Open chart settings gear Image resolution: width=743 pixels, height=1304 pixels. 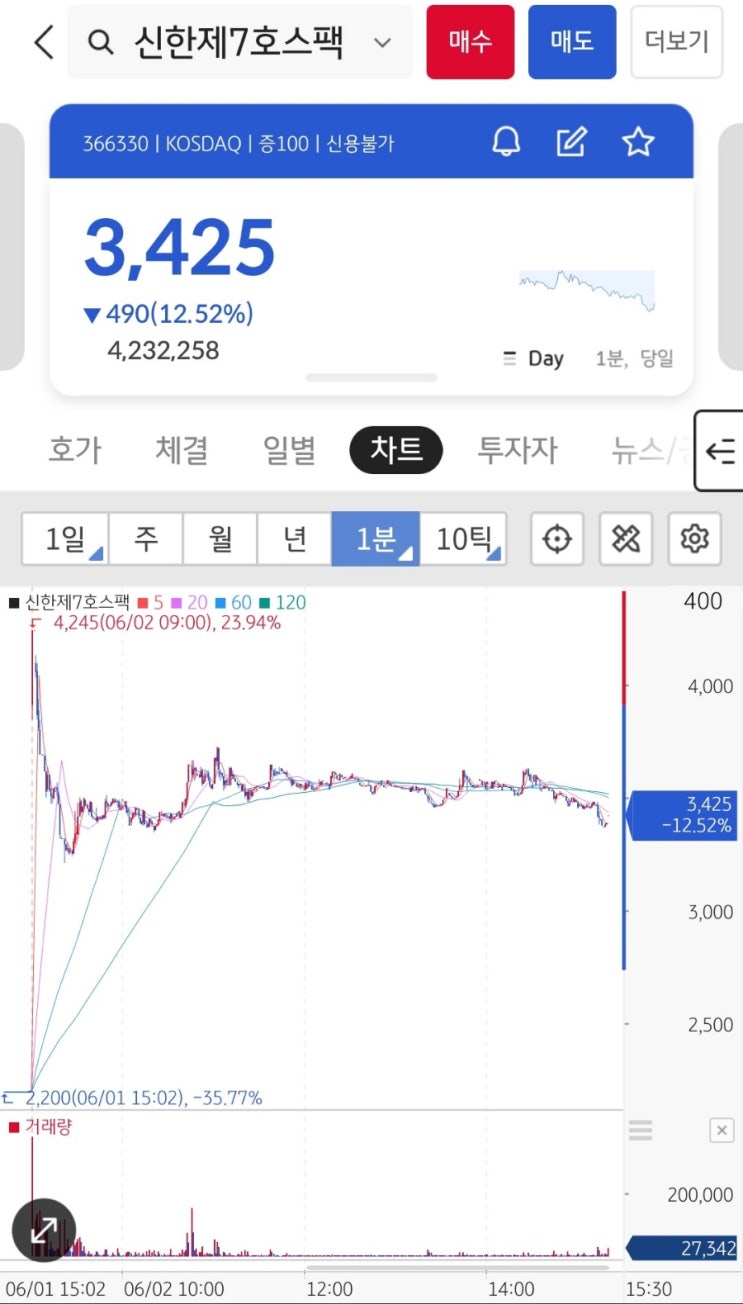coord(694,539)
